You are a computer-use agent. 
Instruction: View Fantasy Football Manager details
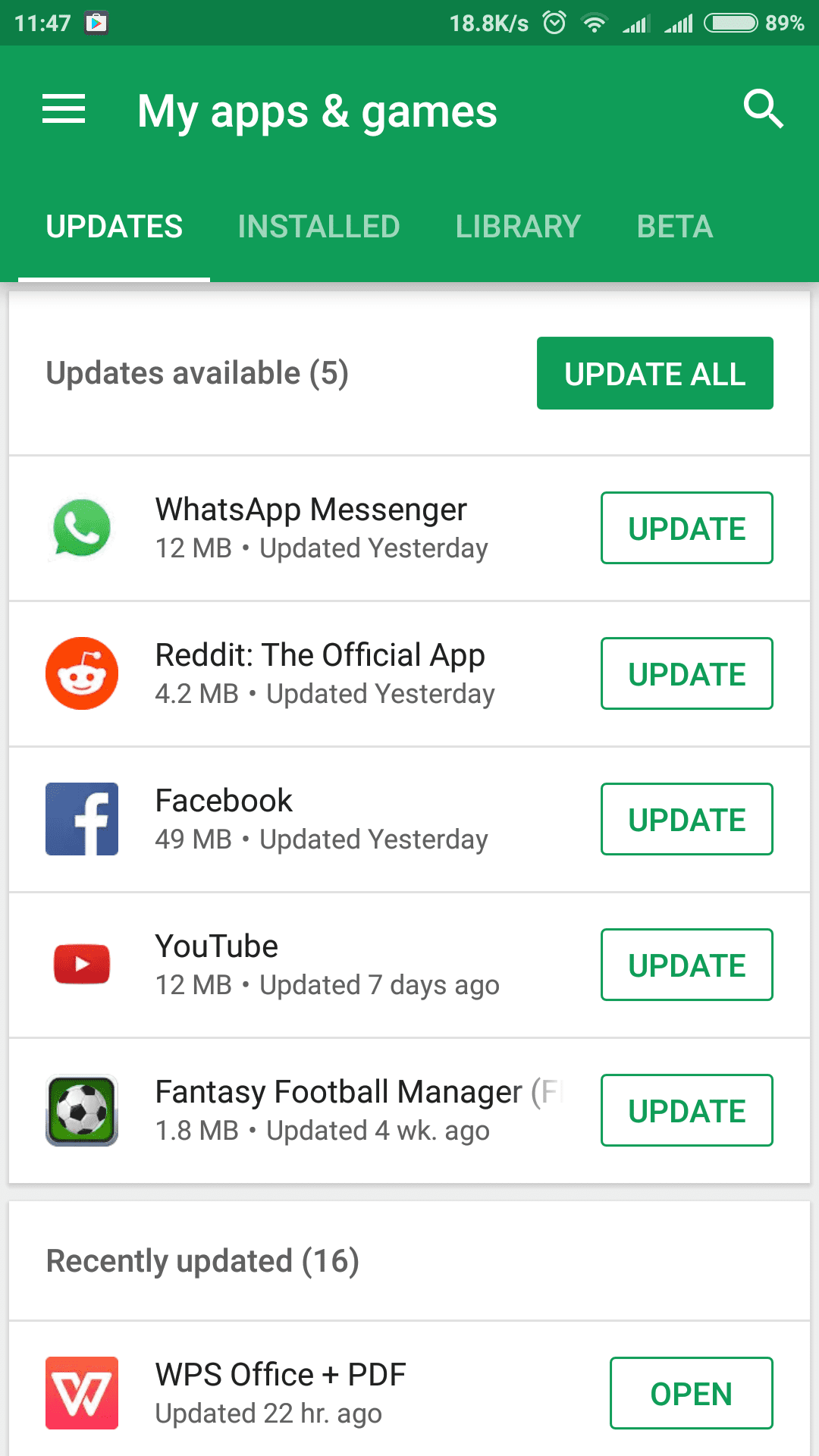[x=303, y=1110]
